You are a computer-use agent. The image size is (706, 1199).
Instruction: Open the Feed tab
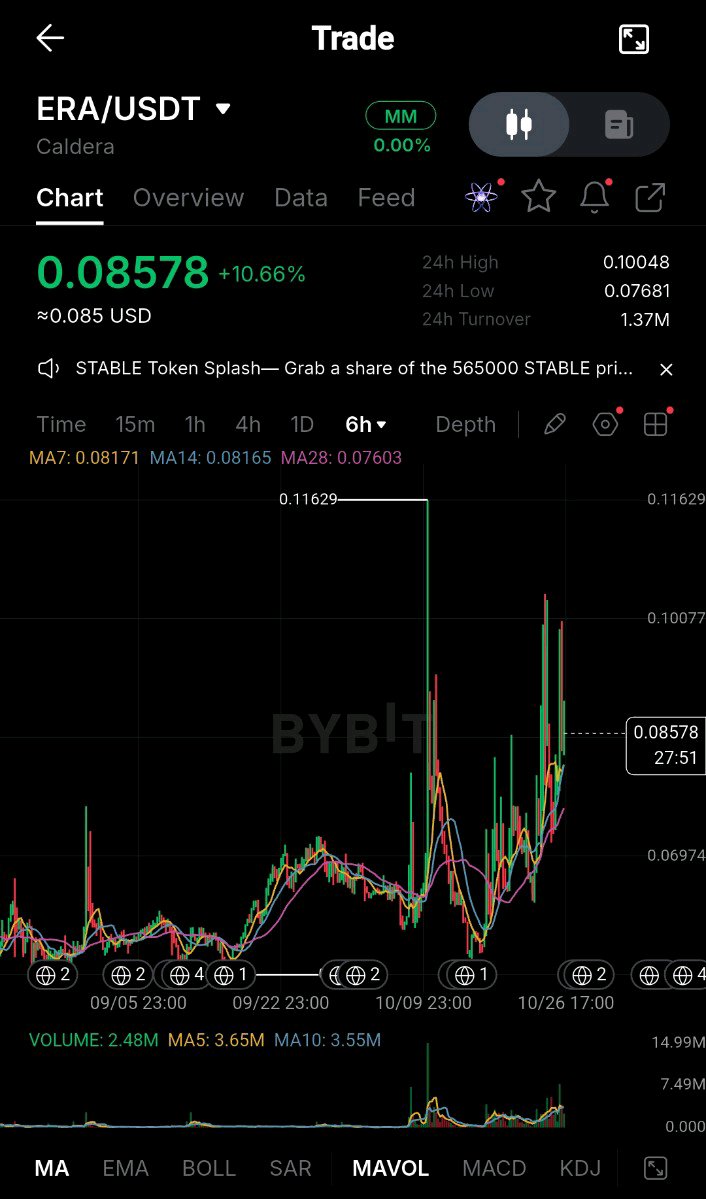[386, 197]
